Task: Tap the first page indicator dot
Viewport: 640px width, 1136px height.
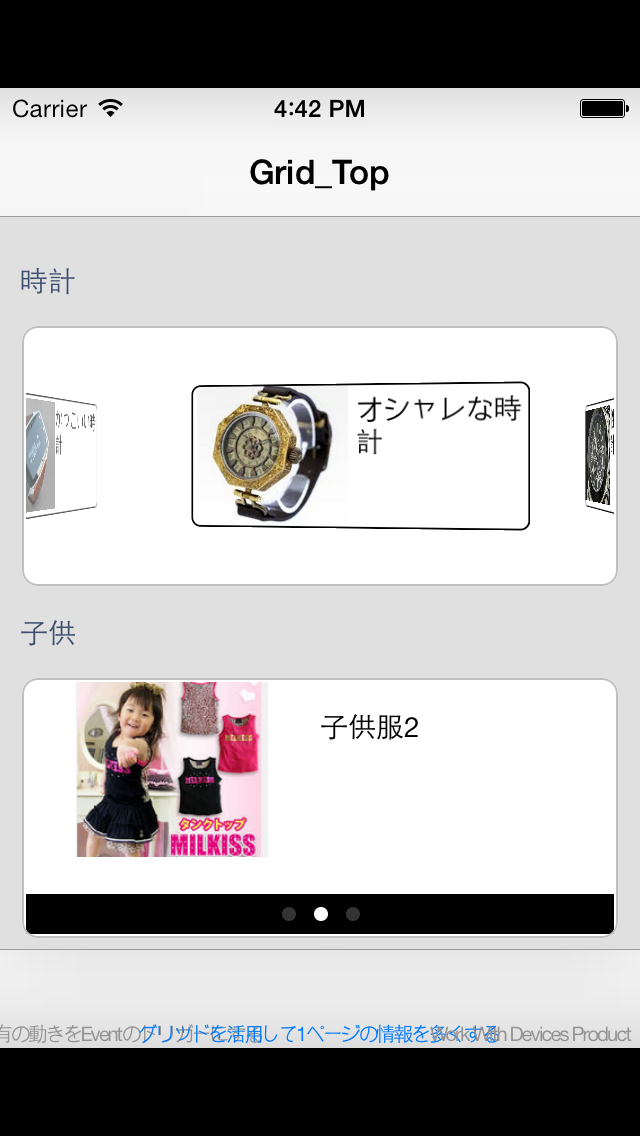Action: tap(288, 914)
